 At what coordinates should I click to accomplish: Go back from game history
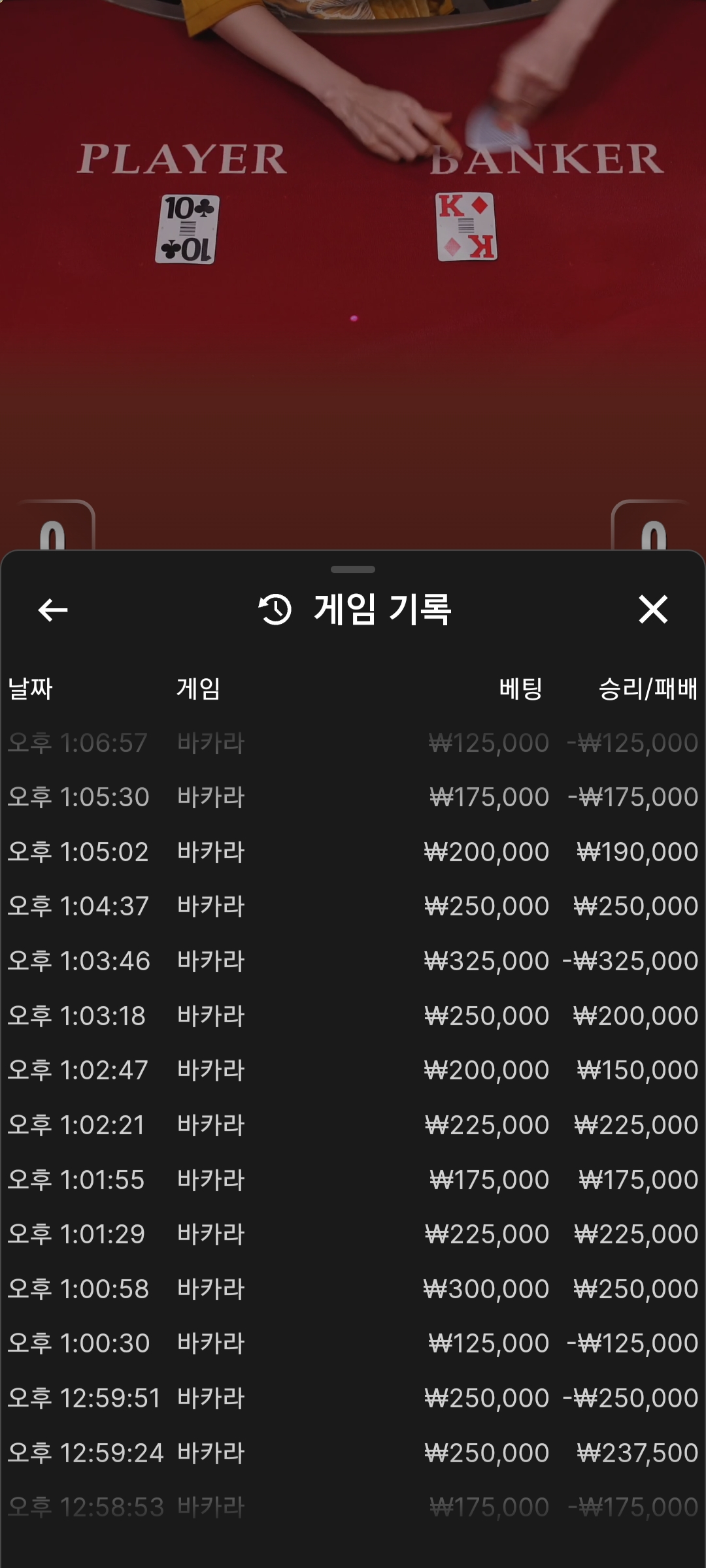pos(53,610)
